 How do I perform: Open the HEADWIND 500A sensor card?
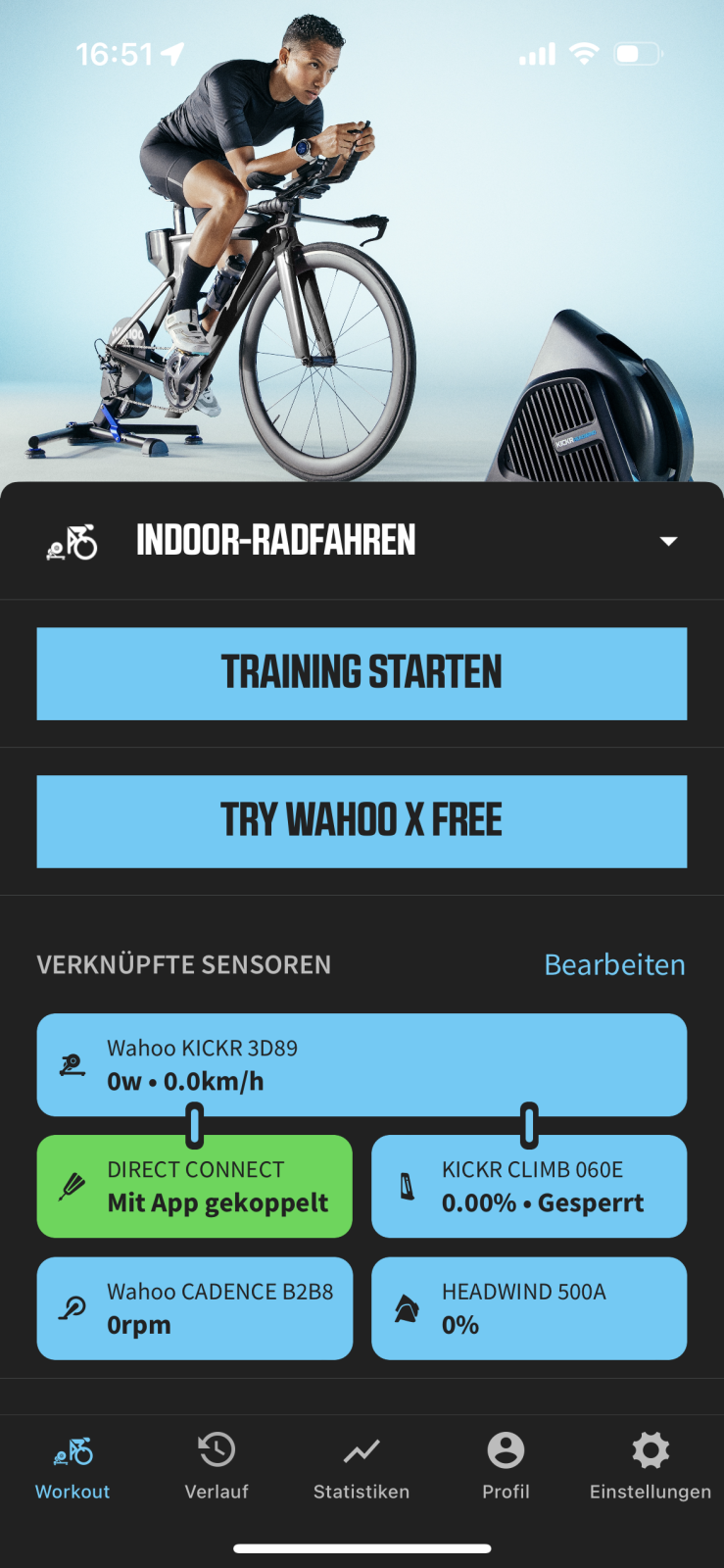click(529, 1308)
